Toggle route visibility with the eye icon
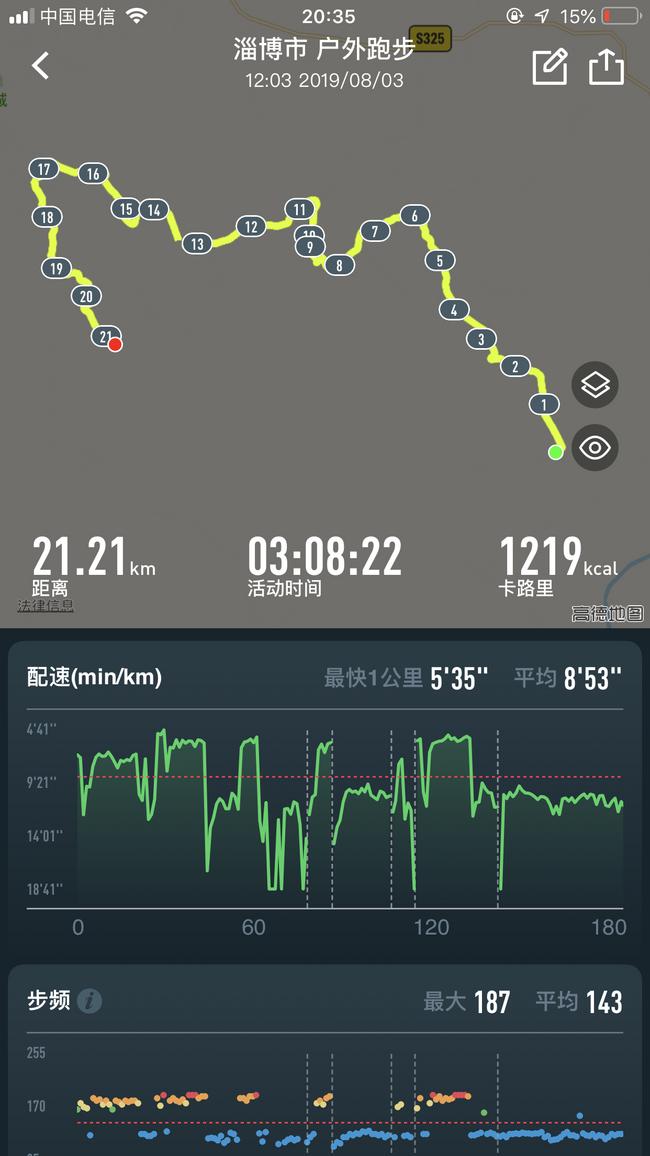This screenshot has height=1156, width=650. [595, 447]
